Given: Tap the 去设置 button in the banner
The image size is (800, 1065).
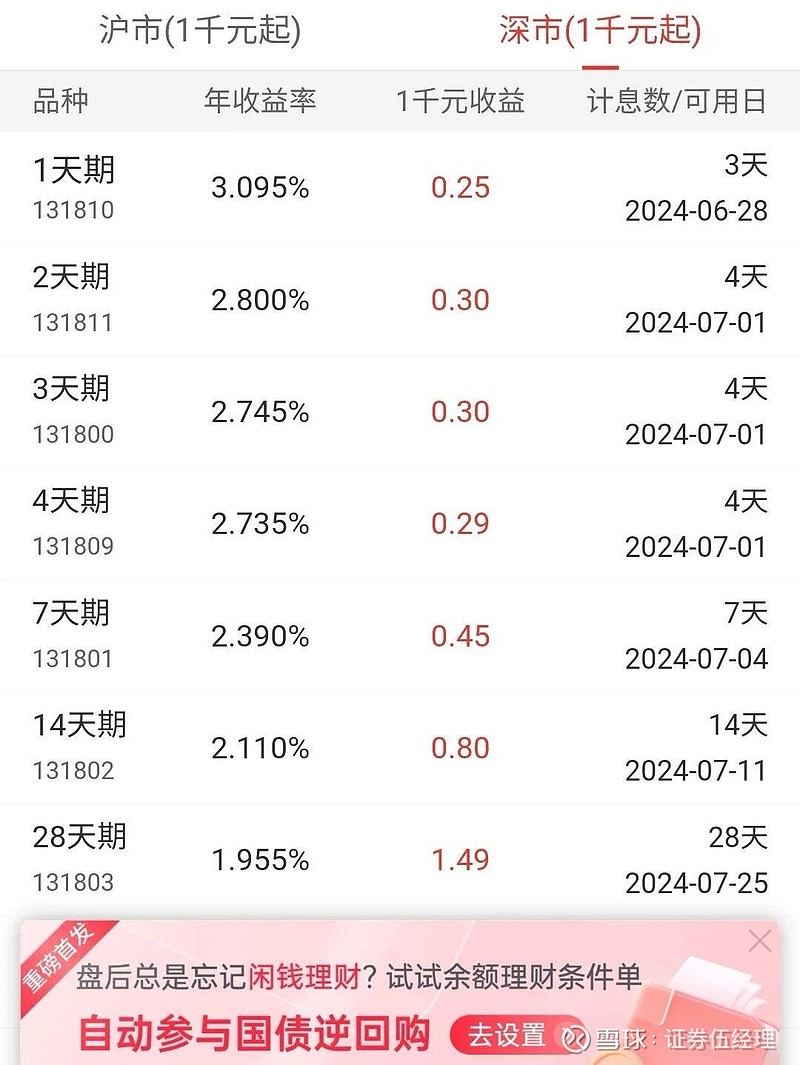Looking at the screenshot, I should pos(511,1038).
